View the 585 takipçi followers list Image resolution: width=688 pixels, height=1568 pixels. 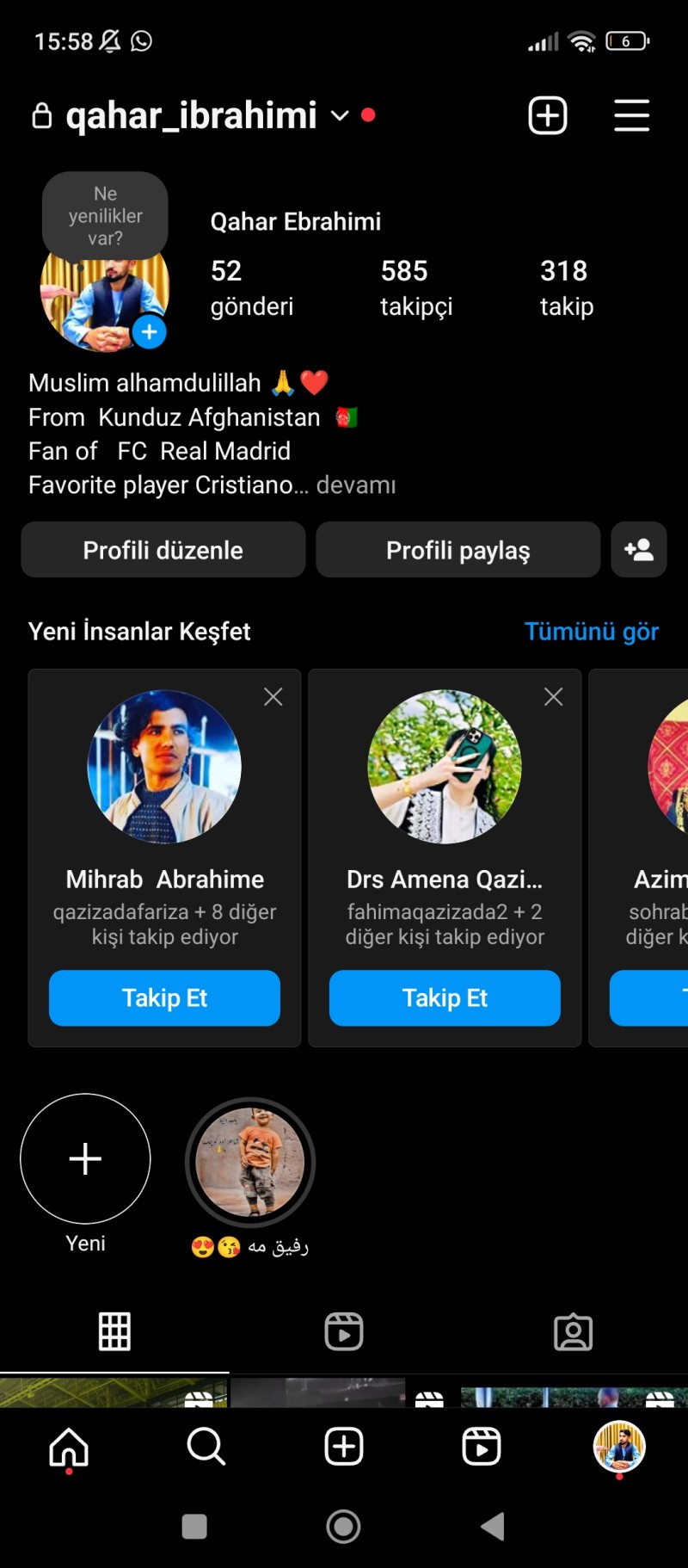(x=416, y=287)
